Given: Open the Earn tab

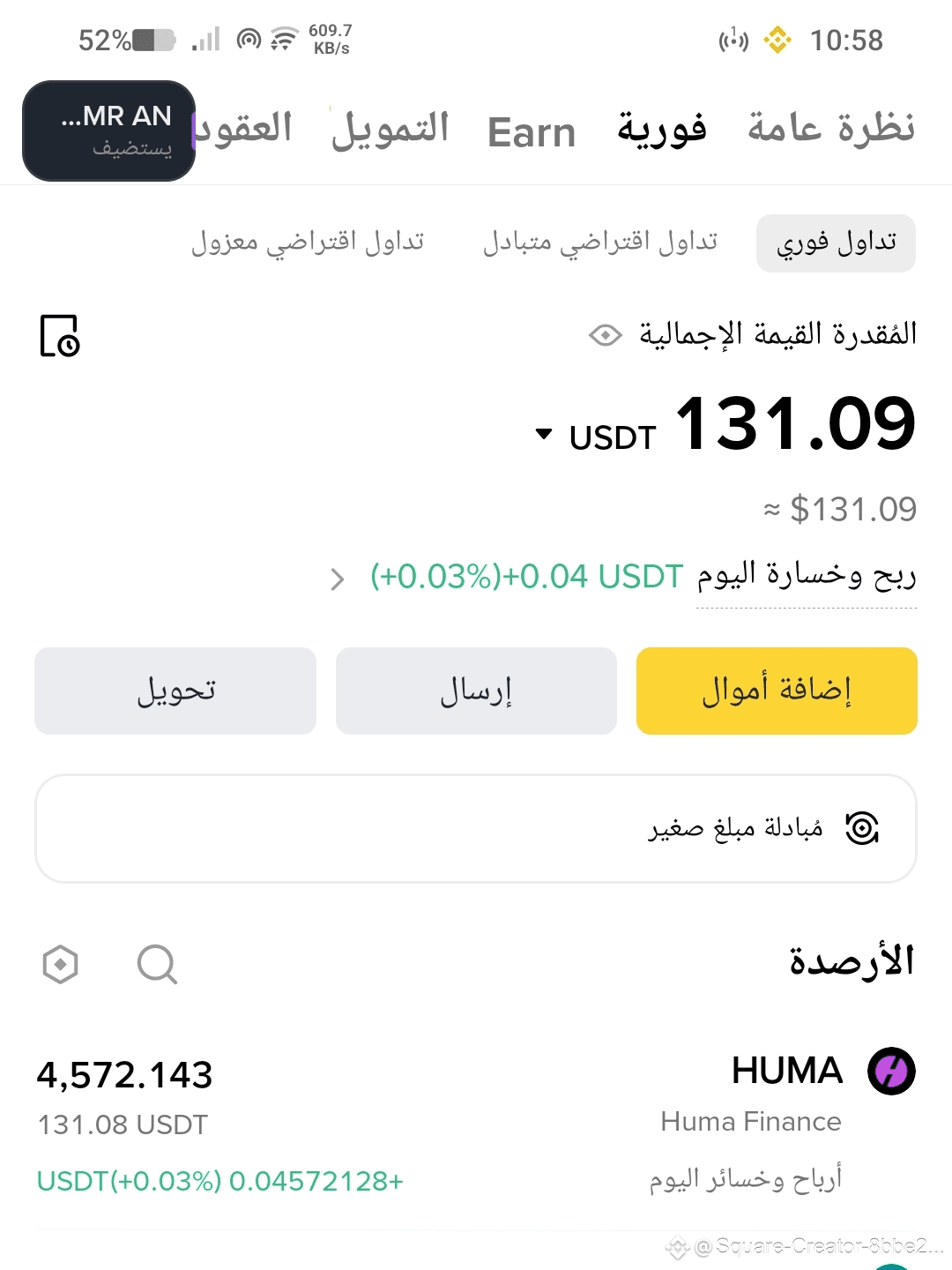Looking at the screenshot, I should (x=532, y=132).
